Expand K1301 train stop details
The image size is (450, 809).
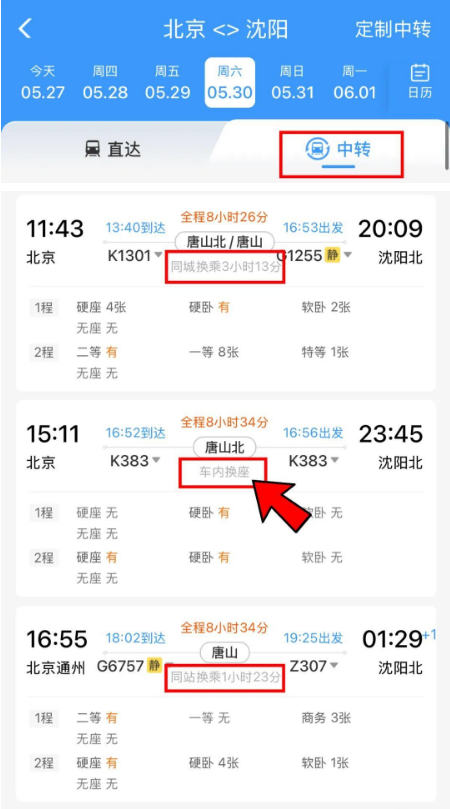coord(135,255)
